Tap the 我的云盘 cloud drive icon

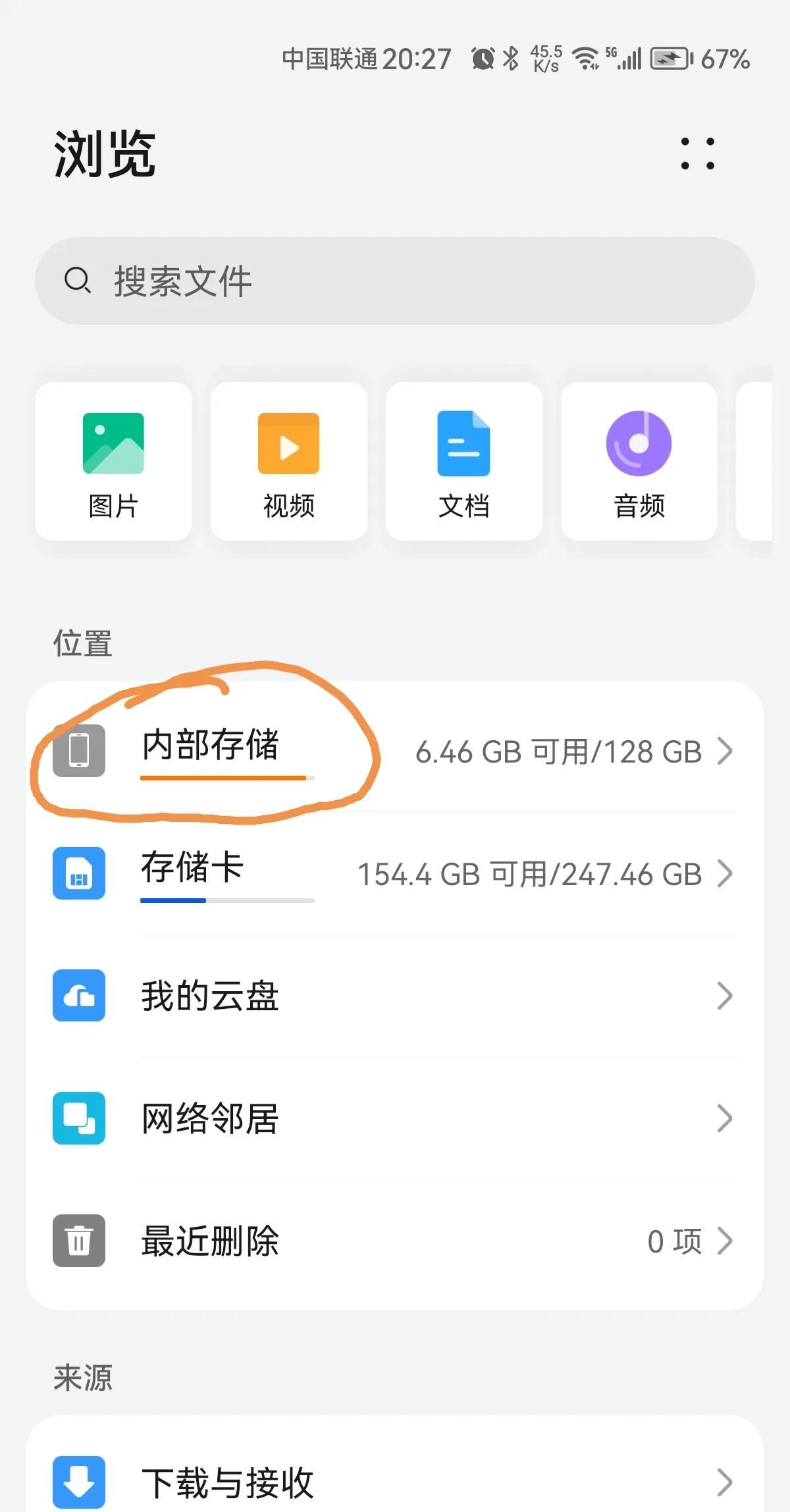[78, 996]
